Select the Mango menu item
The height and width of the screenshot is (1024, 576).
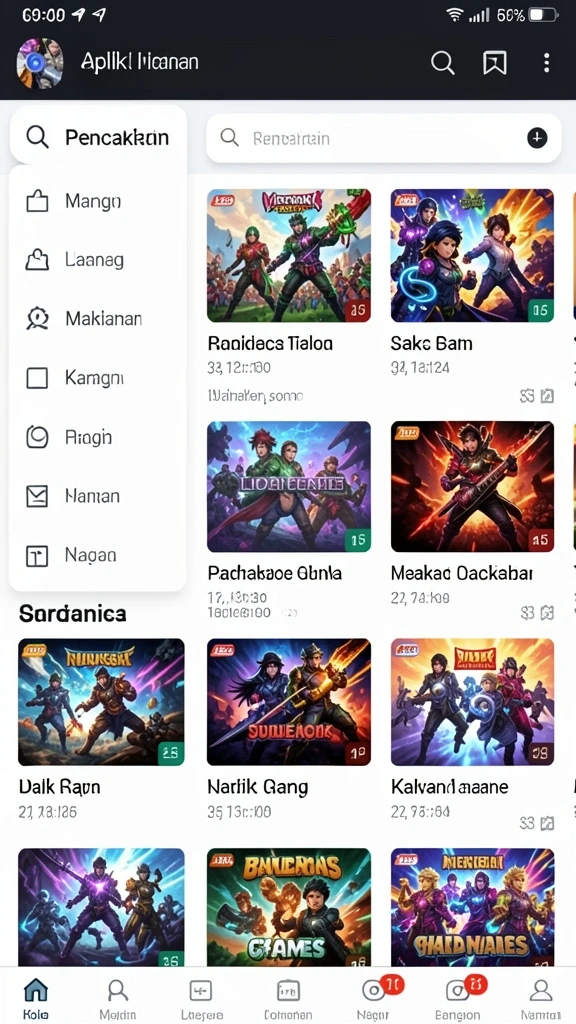point(98,201)
